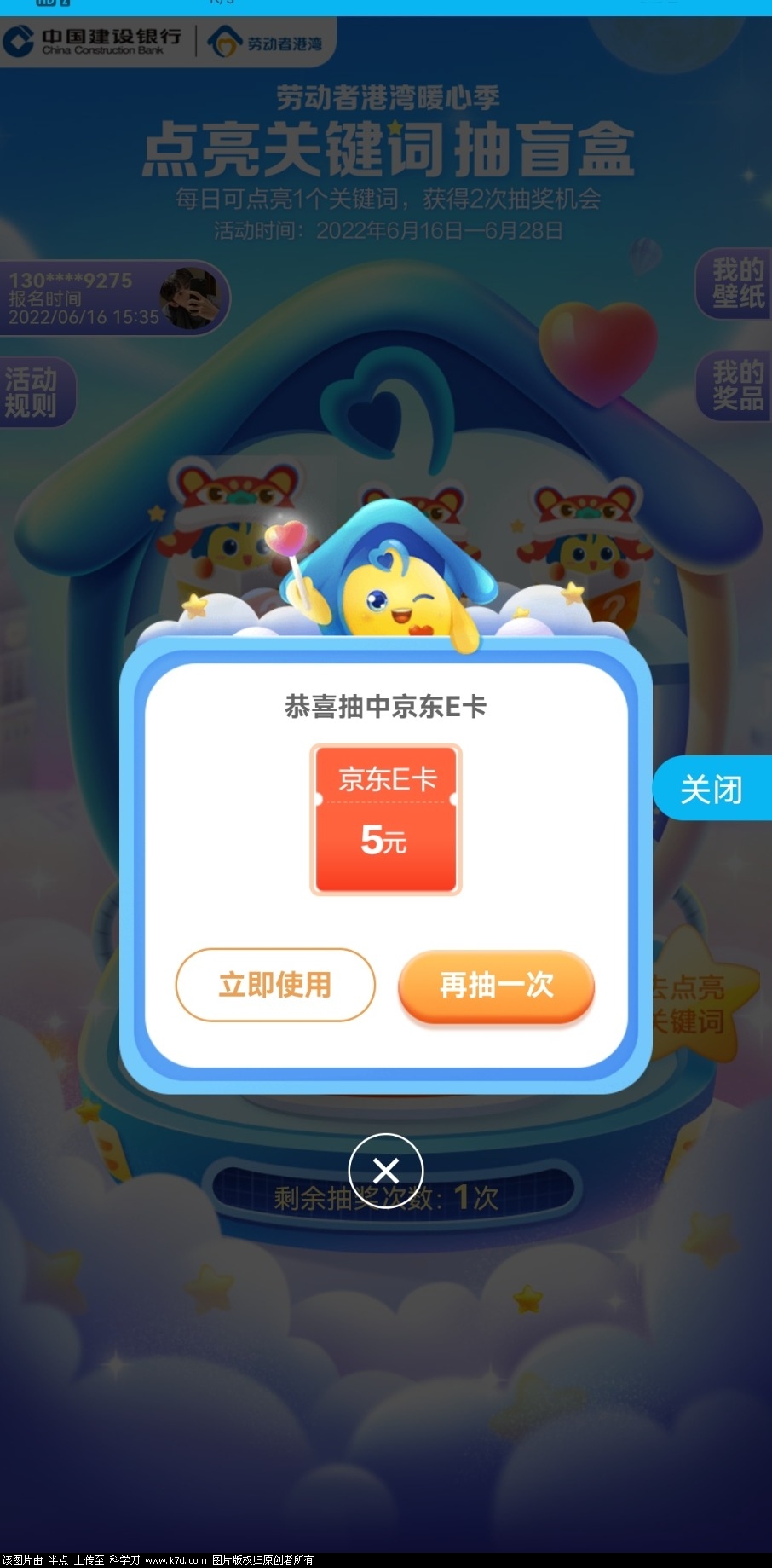Tap the blue 关闭 button
This screenshot has width=772, height=1568.
pos(712,789)
